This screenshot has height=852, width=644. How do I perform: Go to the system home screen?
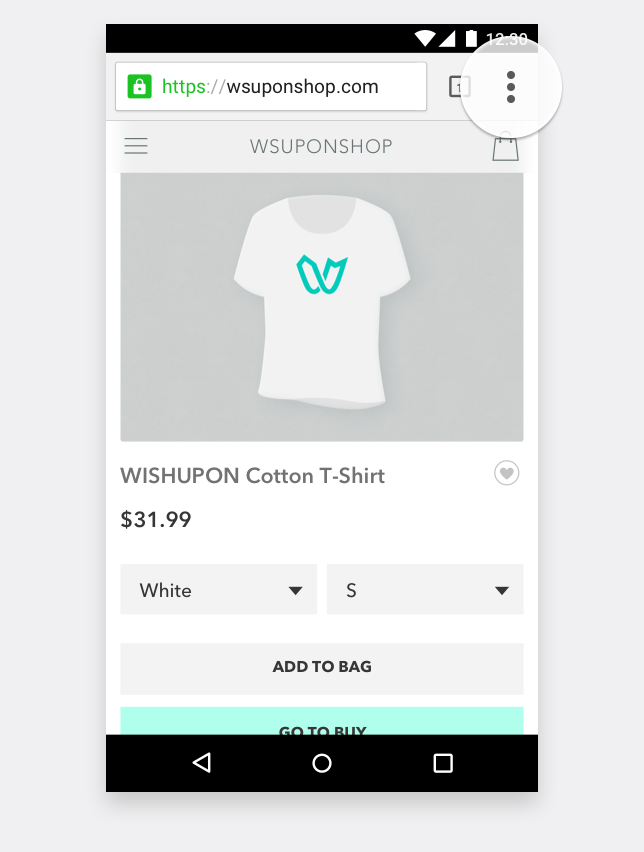click(322, 763)
